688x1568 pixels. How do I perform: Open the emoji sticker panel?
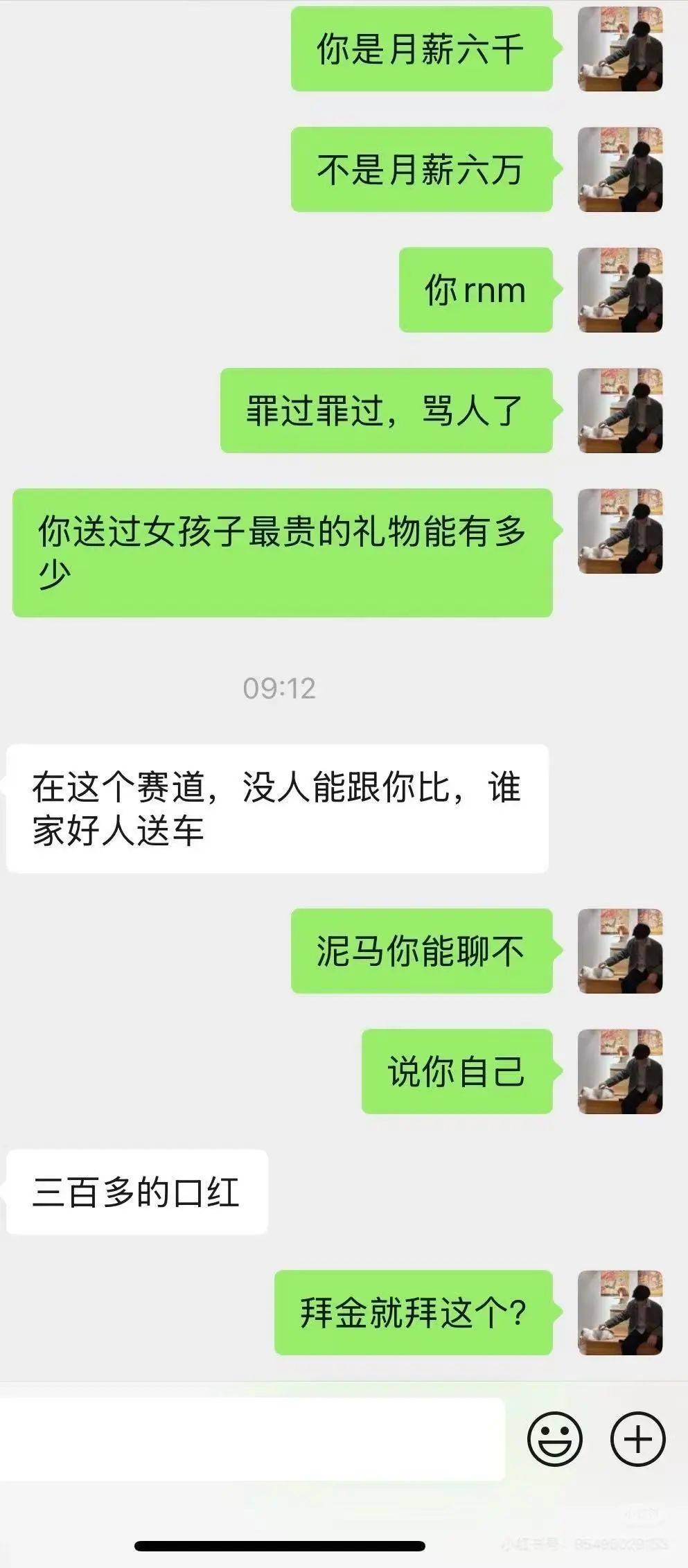554,1439
